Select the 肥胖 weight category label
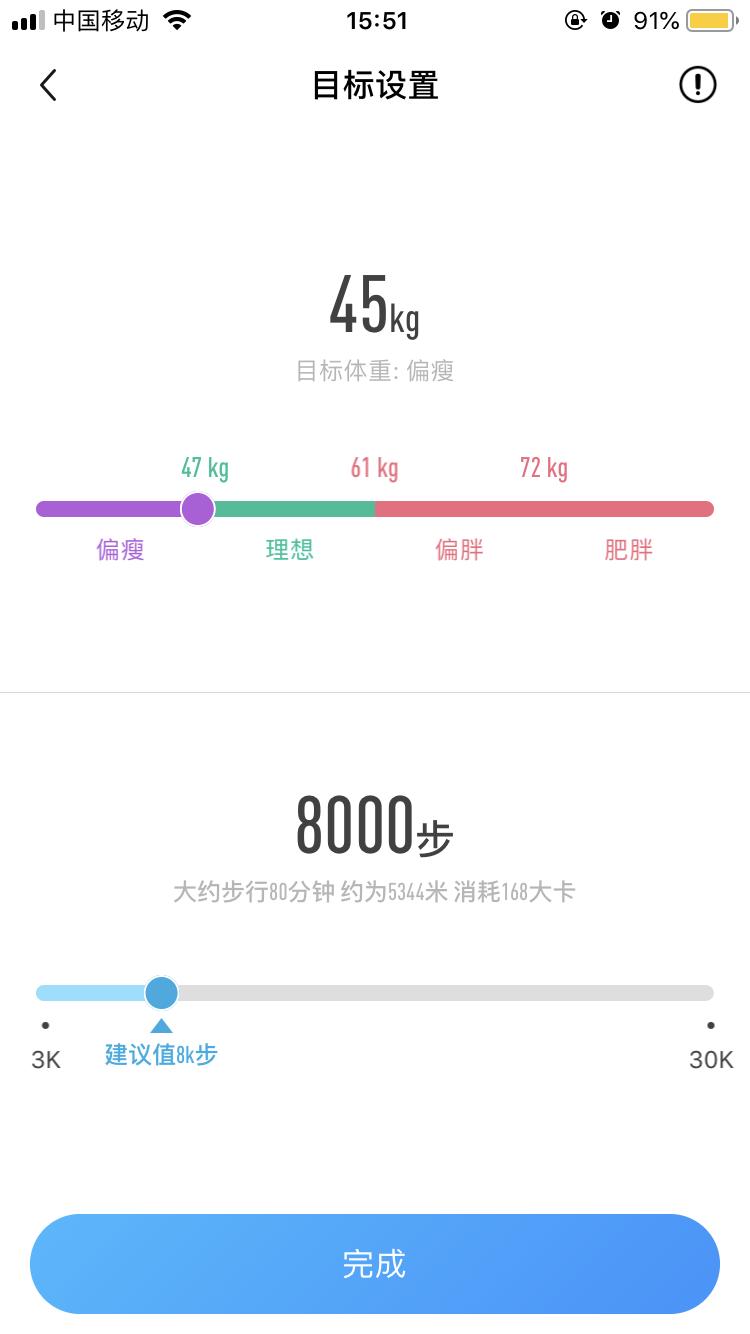This screenshot has width=750, height=1334. (627, 549)
